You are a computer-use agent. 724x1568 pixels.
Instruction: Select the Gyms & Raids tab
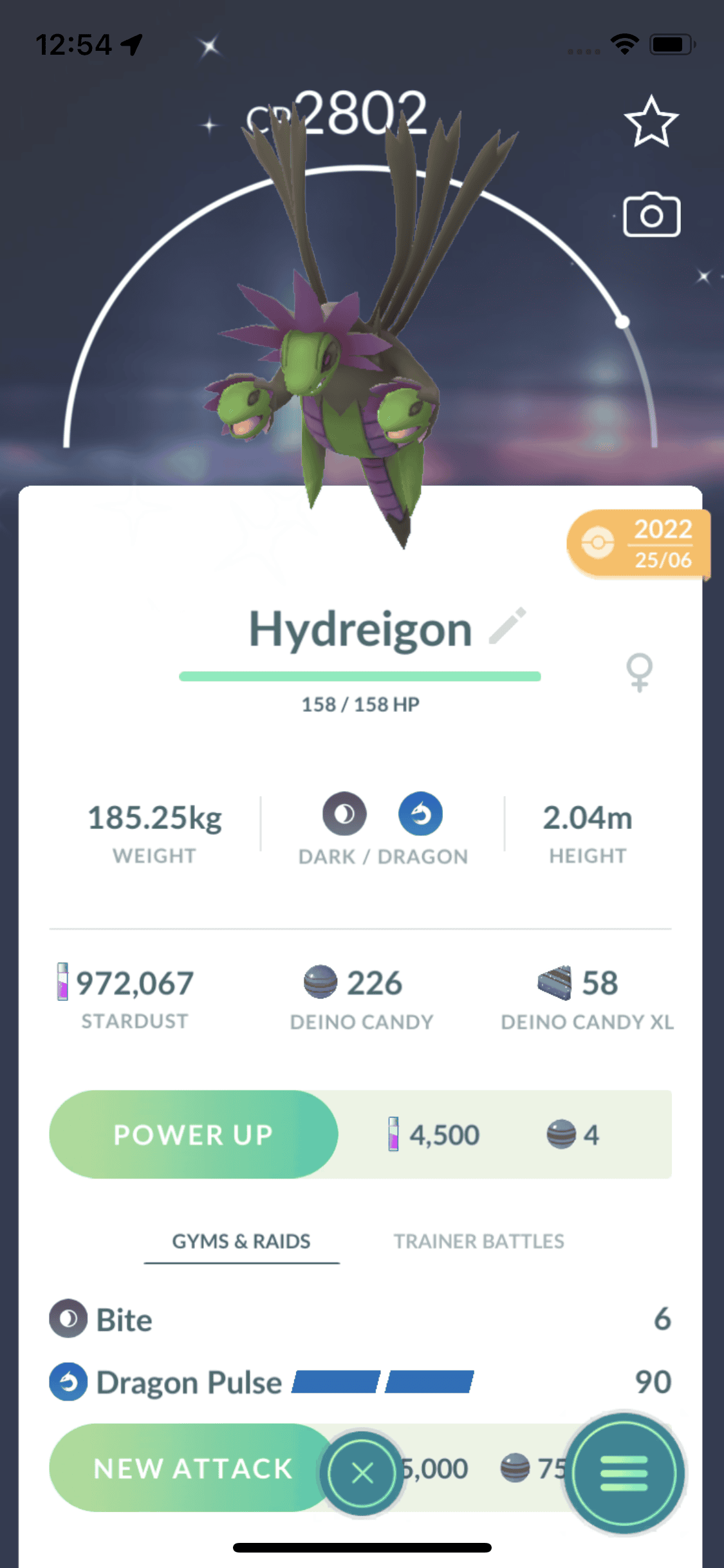pos(241,1241)
